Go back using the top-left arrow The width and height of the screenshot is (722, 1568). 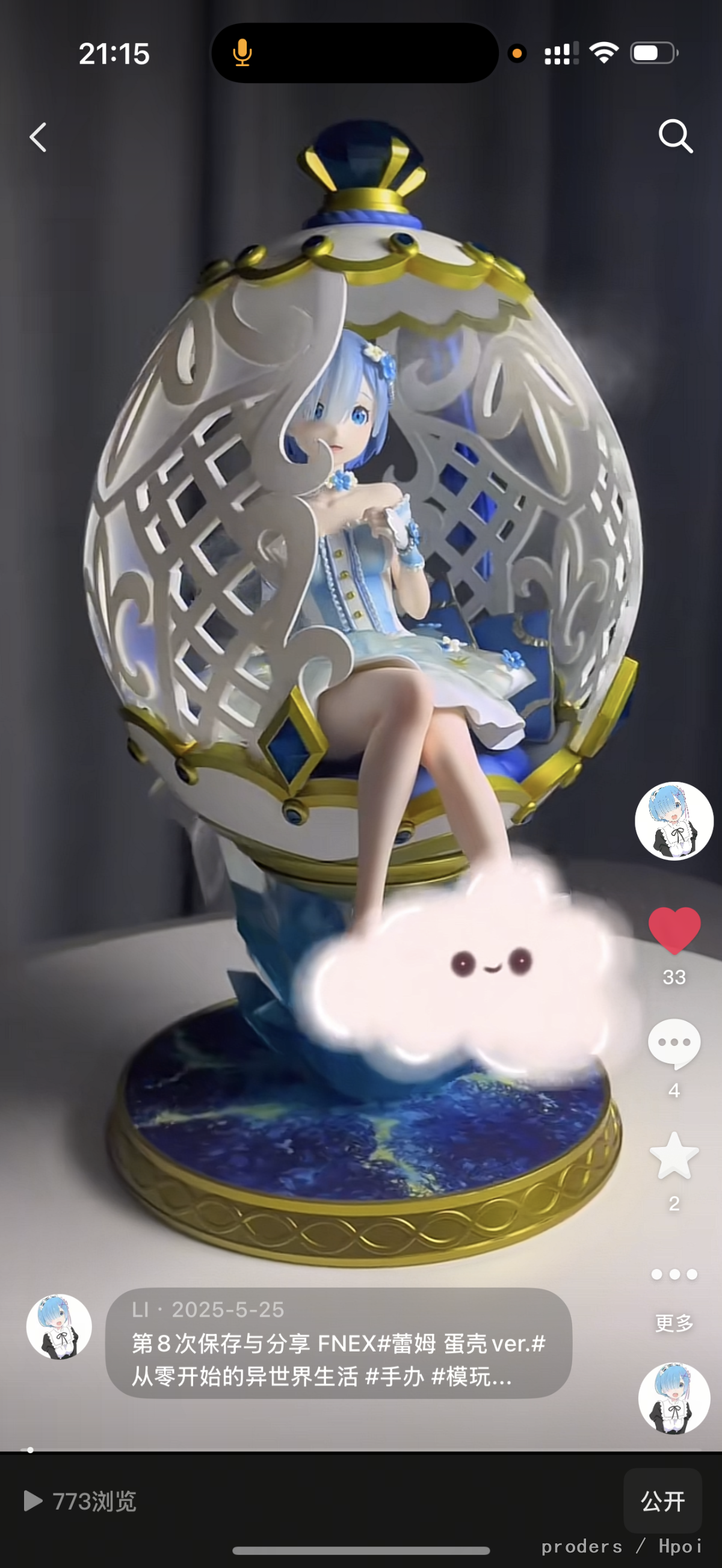click(39, 137)
